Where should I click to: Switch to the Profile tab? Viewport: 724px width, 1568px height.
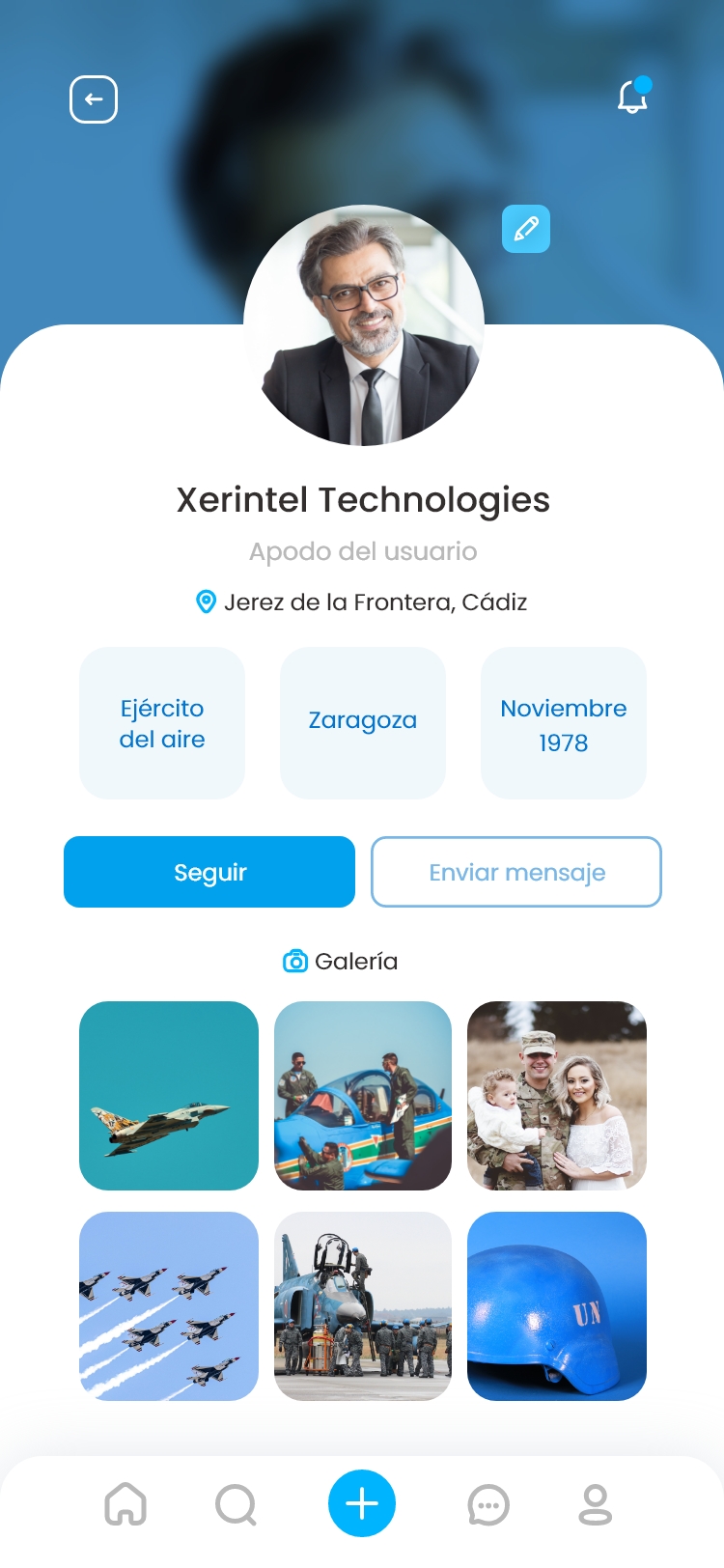[596, 1504]
